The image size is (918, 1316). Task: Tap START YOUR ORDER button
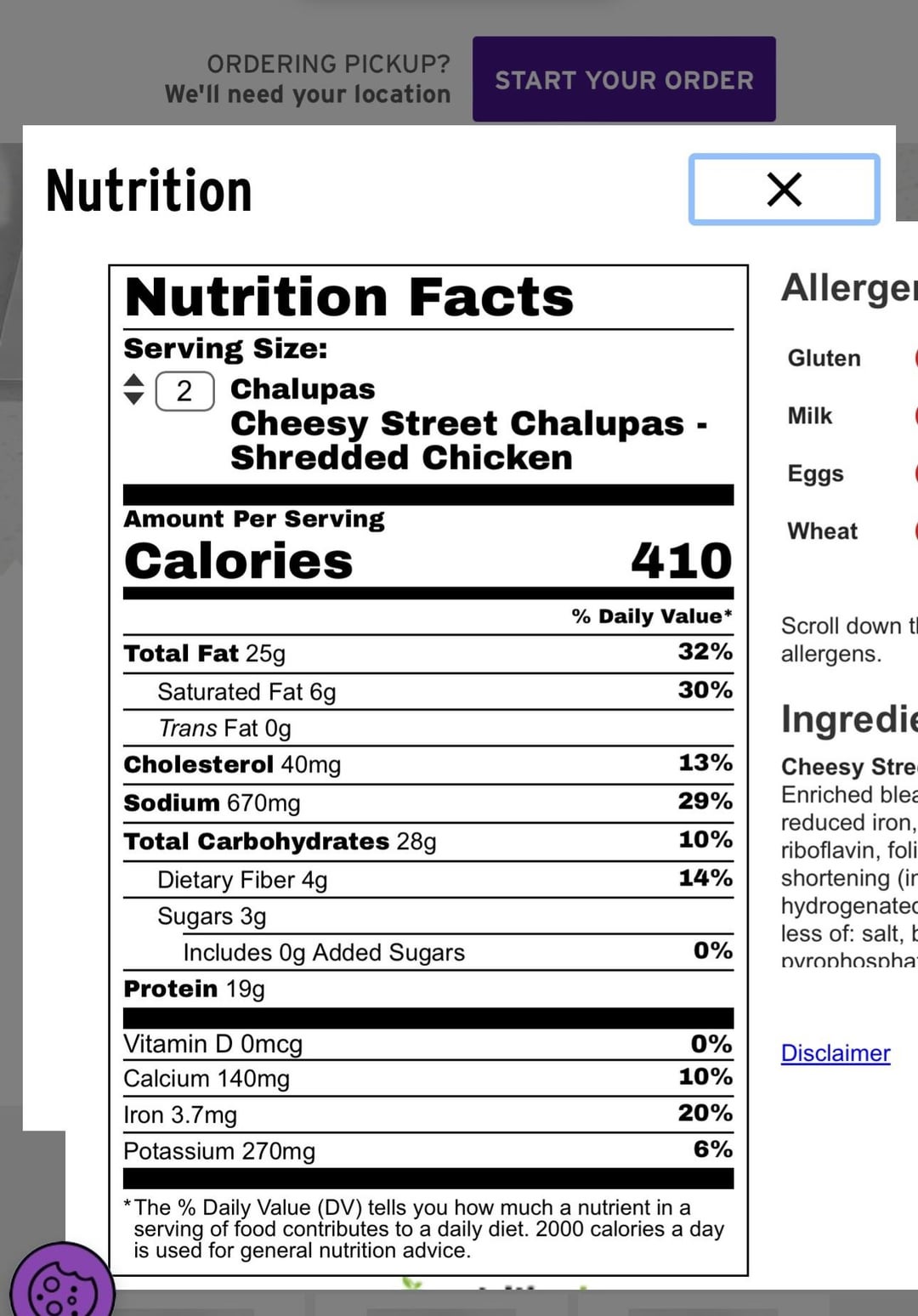coord(624,80)
